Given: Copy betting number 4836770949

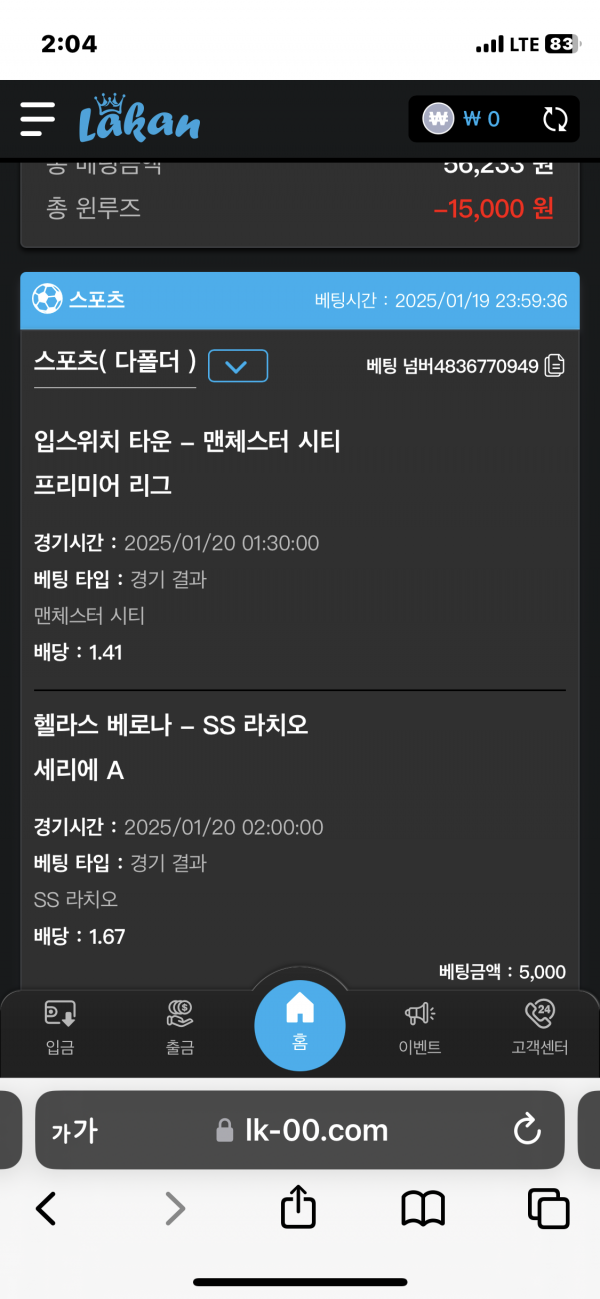Looking at the screenshot, I should [x=555, y=366].
